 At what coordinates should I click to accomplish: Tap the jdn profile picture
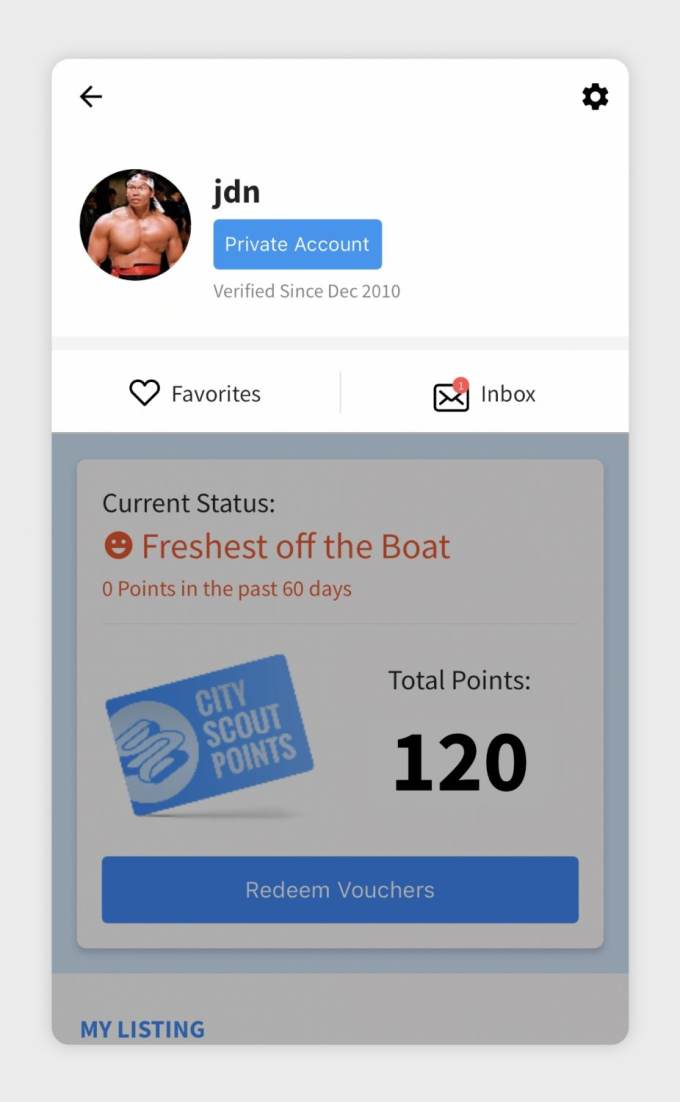[135, 225]
